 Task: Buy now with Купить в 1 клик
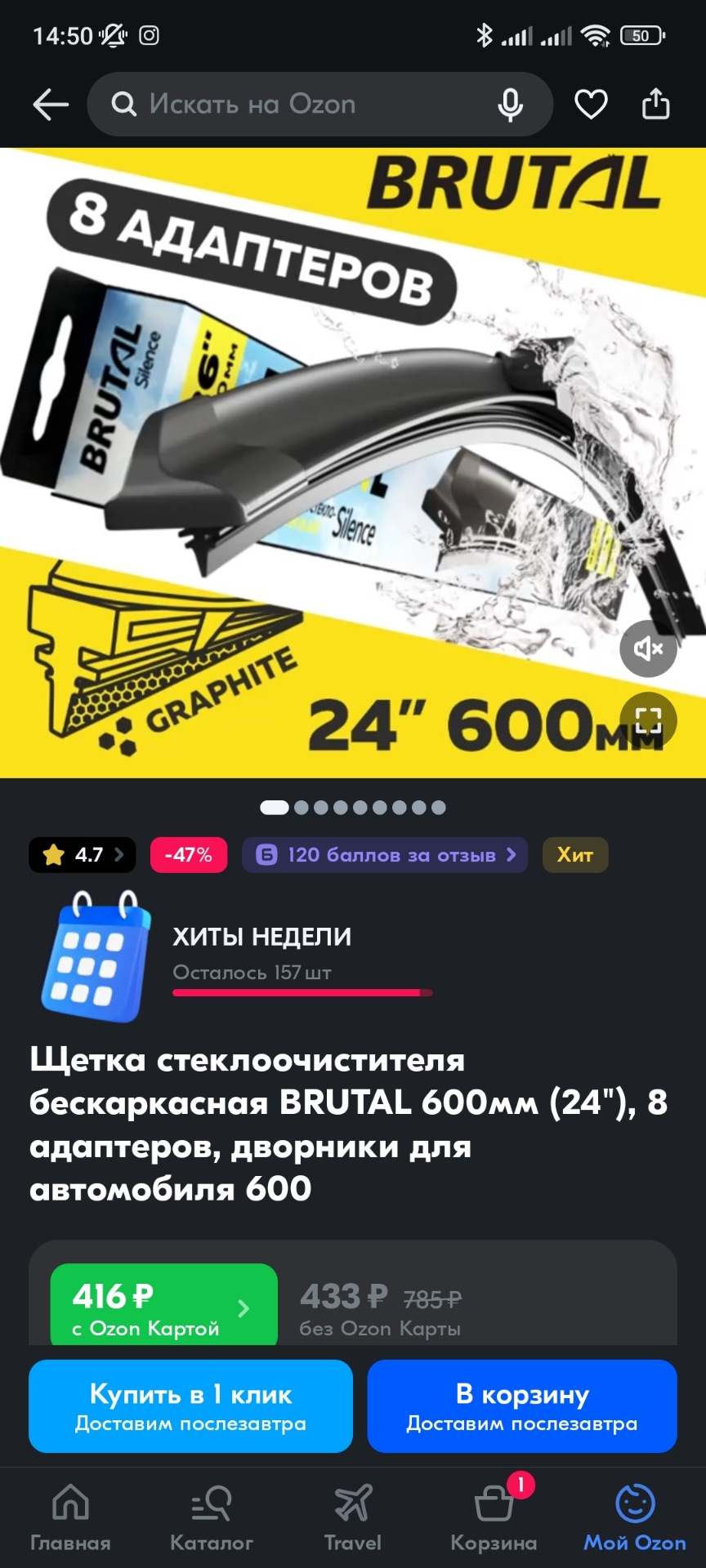click(x=190, y=1406)
